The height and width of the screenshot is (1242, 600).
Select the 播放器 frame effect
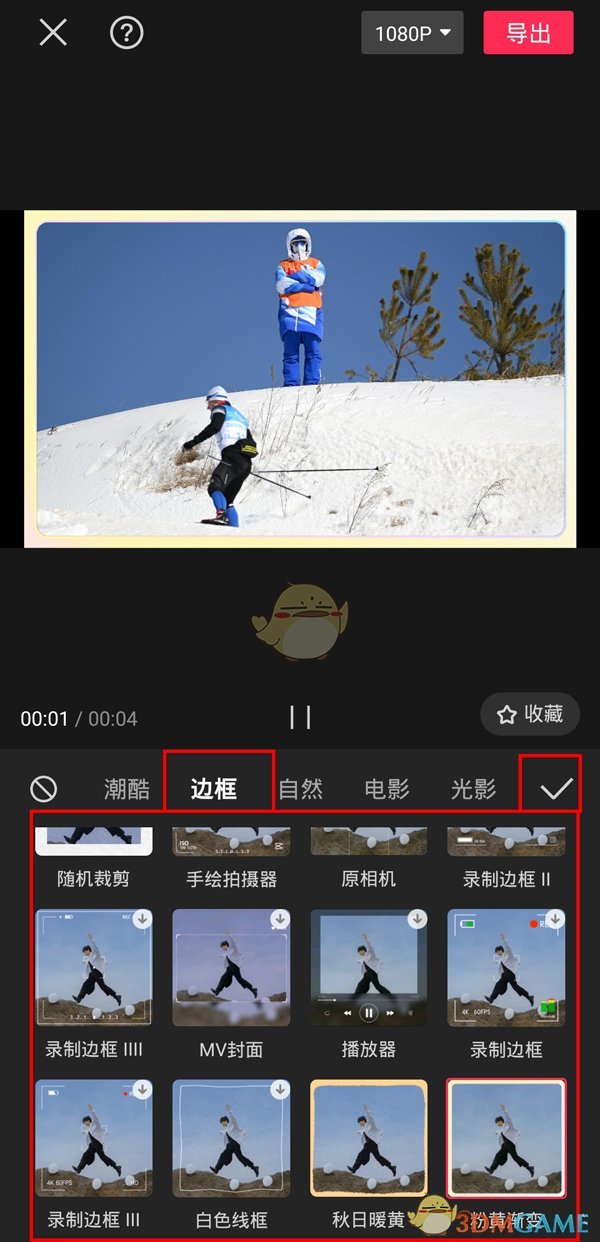point(369,967)
